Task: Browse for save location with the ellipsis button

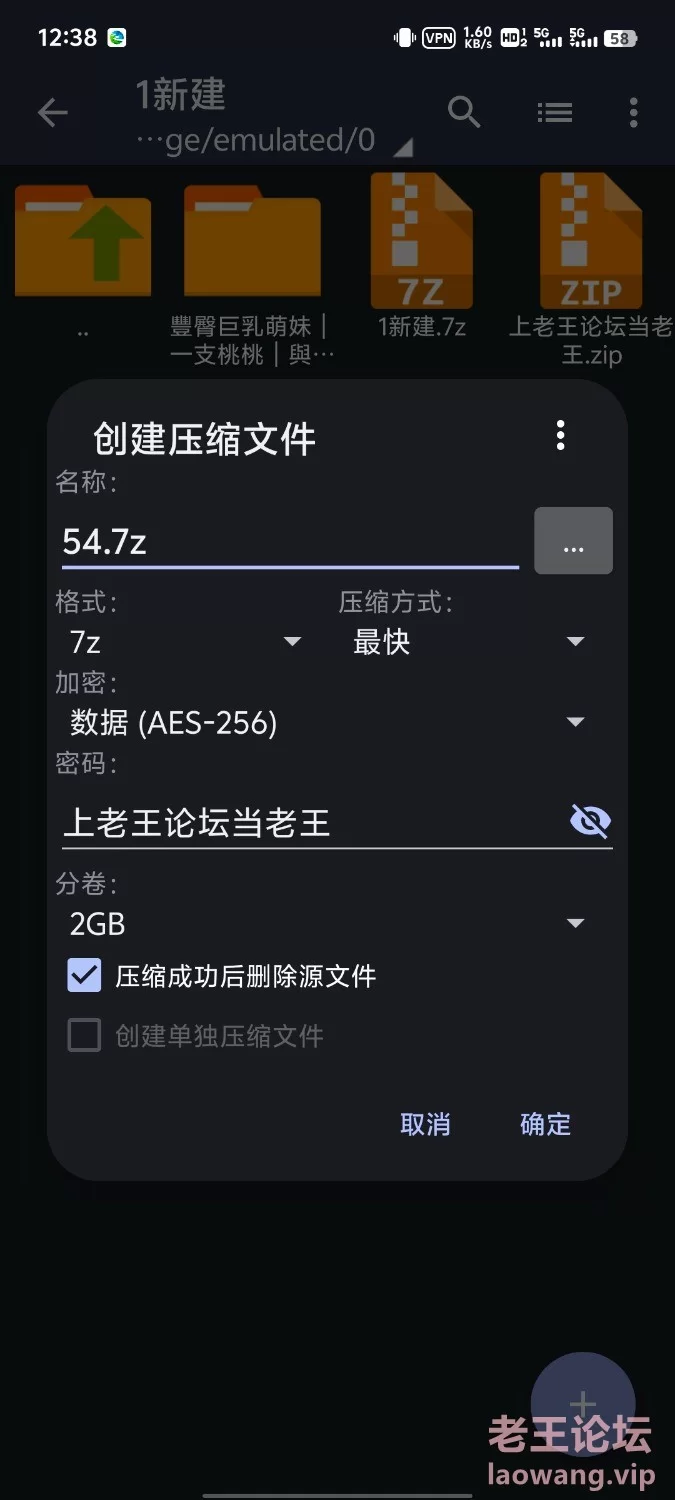Action: coord(573,541)
